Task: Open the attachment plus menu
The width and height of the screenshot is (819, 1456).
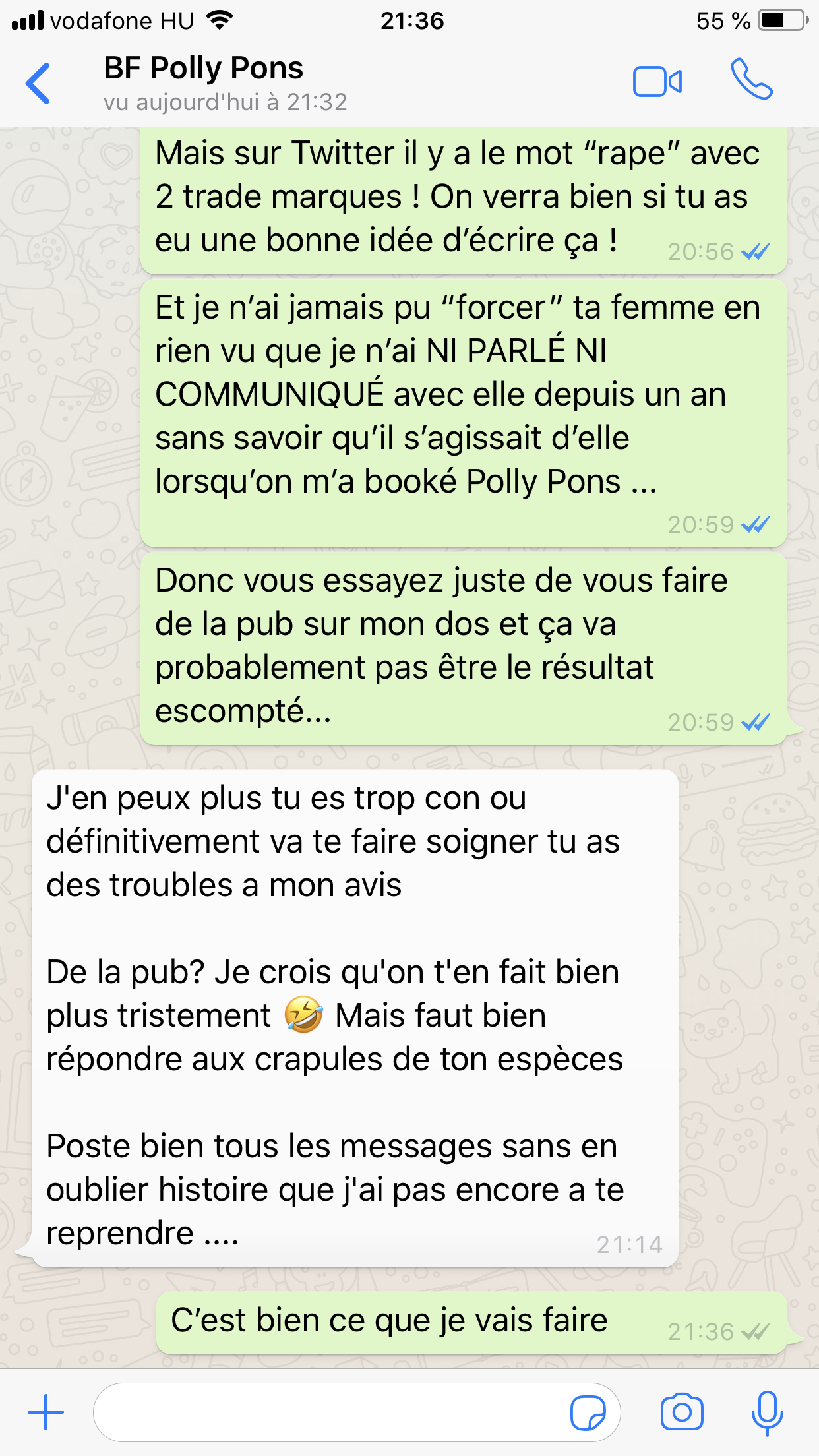Action: pos(45,1412)
